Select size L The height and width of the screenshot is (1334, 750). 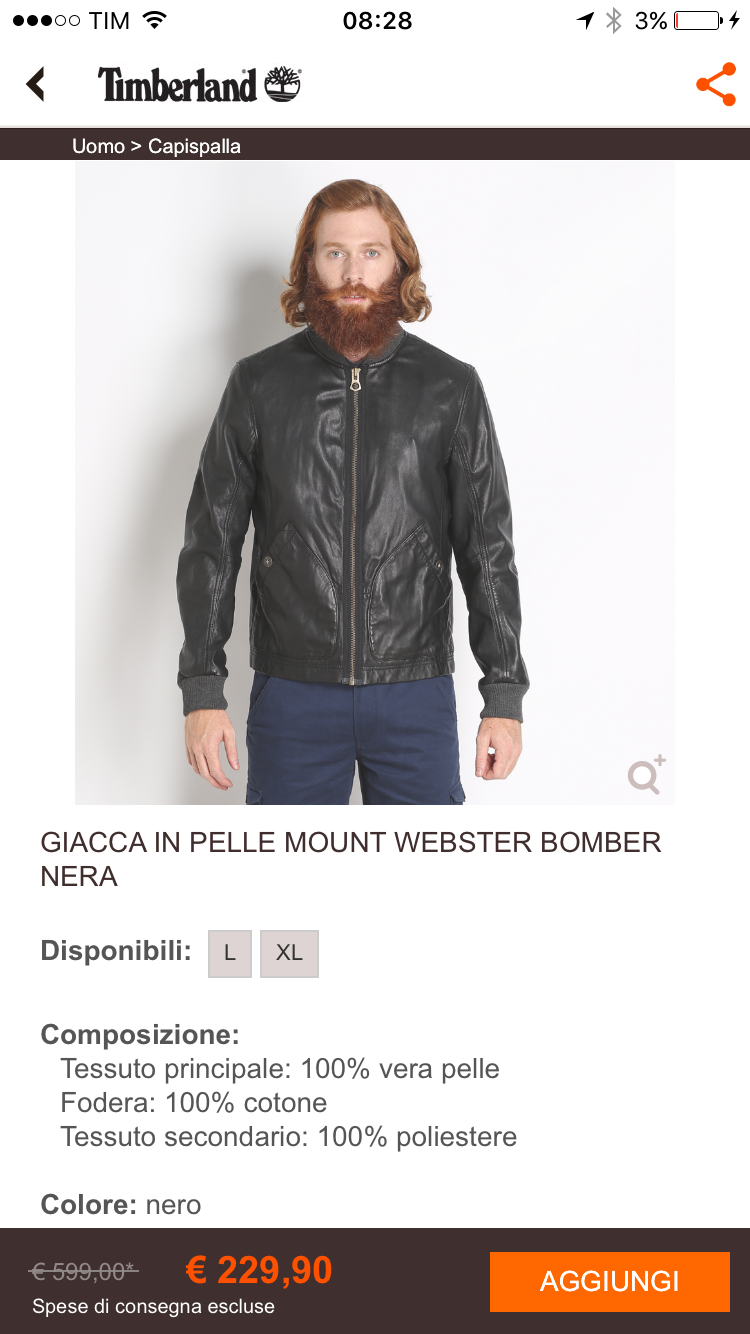pos(230,953)
